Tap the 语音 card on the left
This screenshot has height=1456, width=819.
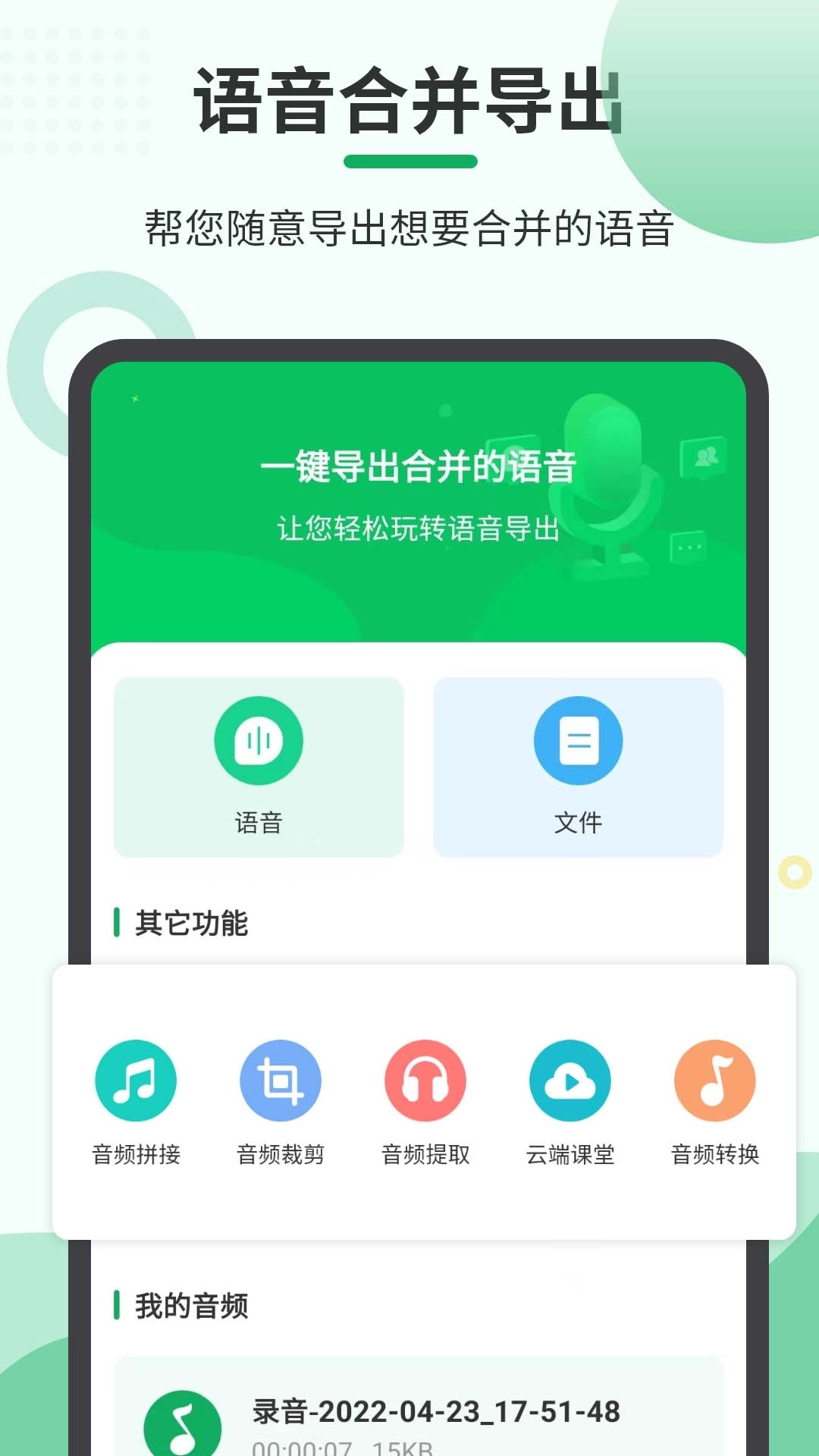click(259, 766)
